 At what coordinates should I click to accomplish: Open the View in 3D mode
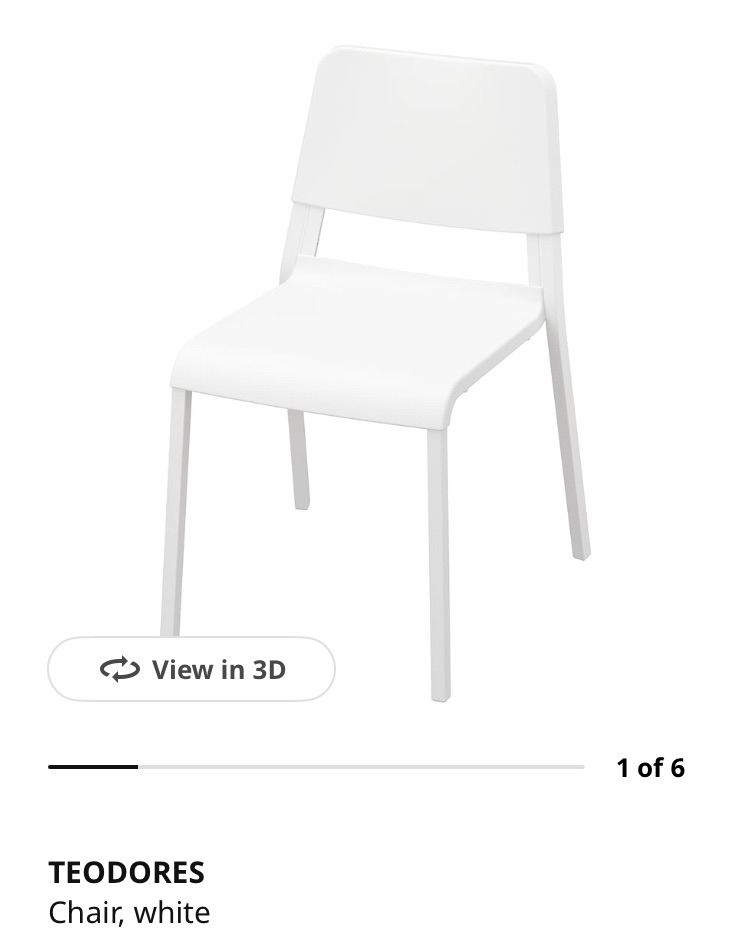[x=191, y=669]
